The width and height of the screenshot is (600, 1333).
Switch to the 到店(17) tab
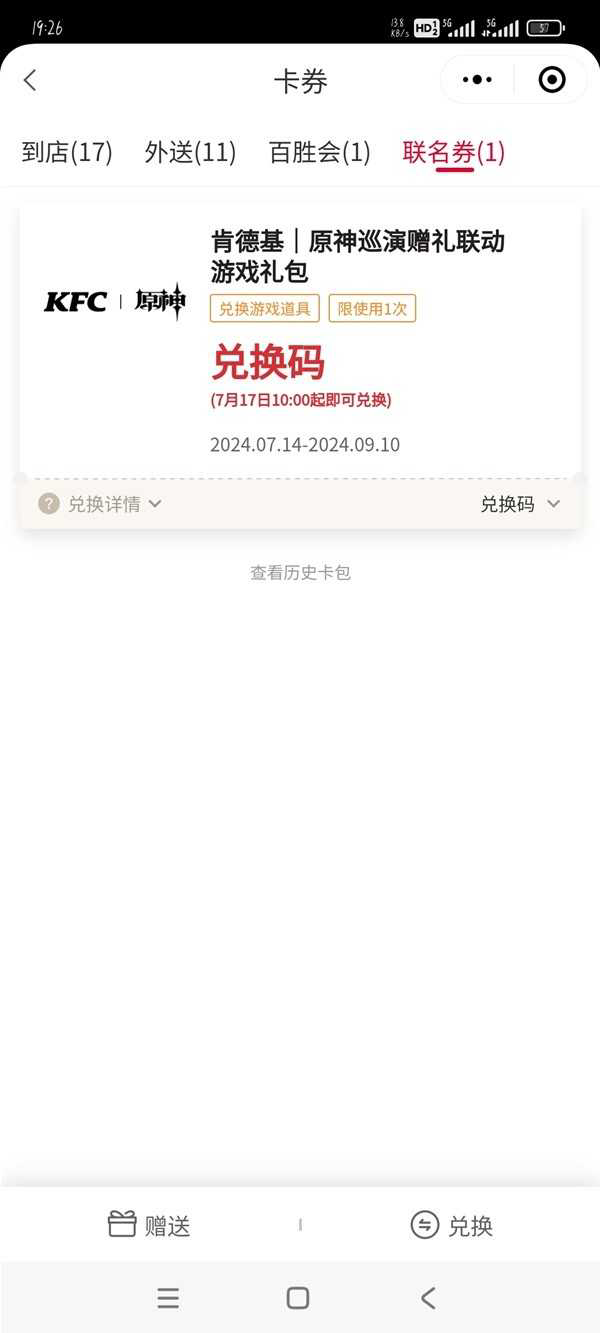tap(67, 152)
